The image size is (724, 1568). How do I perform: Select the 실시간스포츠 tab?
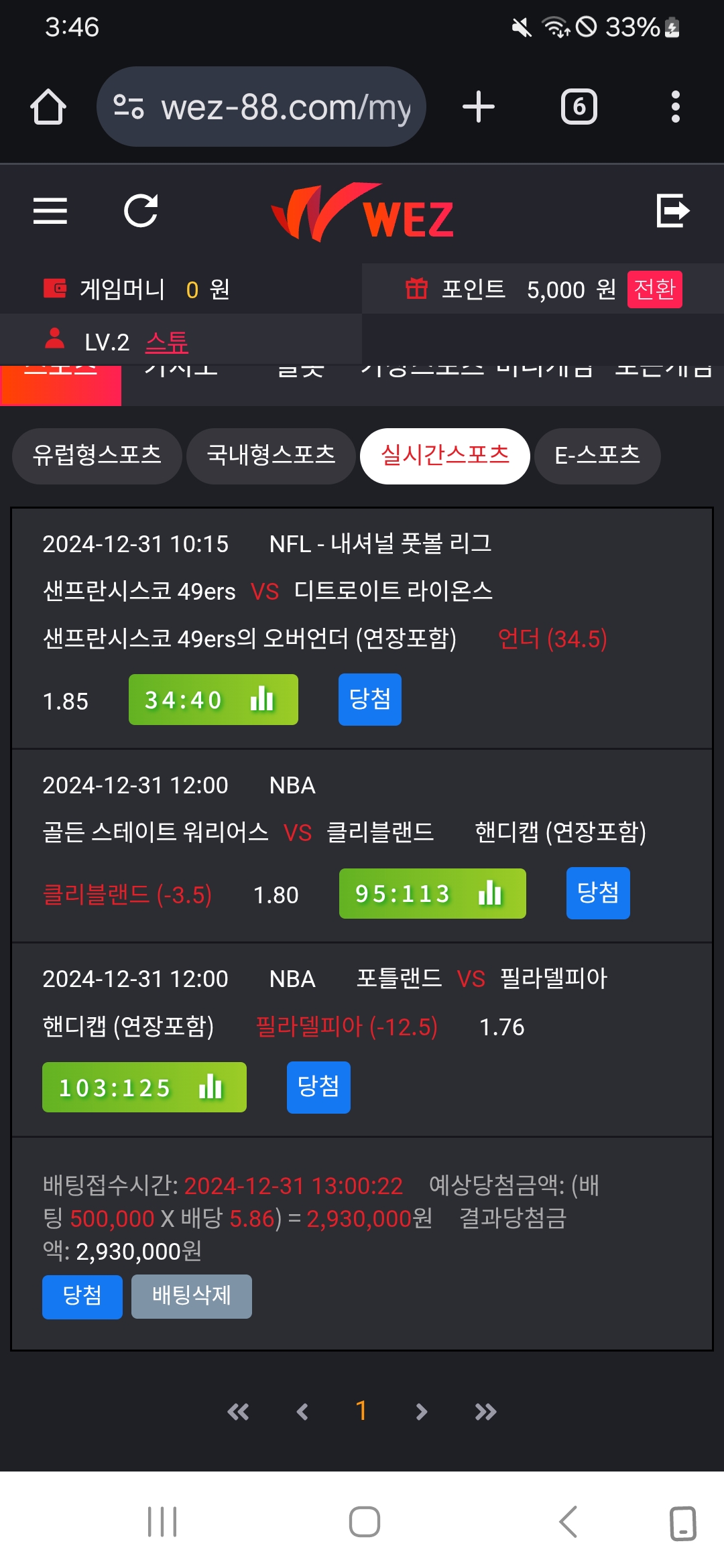pos(445,456)
